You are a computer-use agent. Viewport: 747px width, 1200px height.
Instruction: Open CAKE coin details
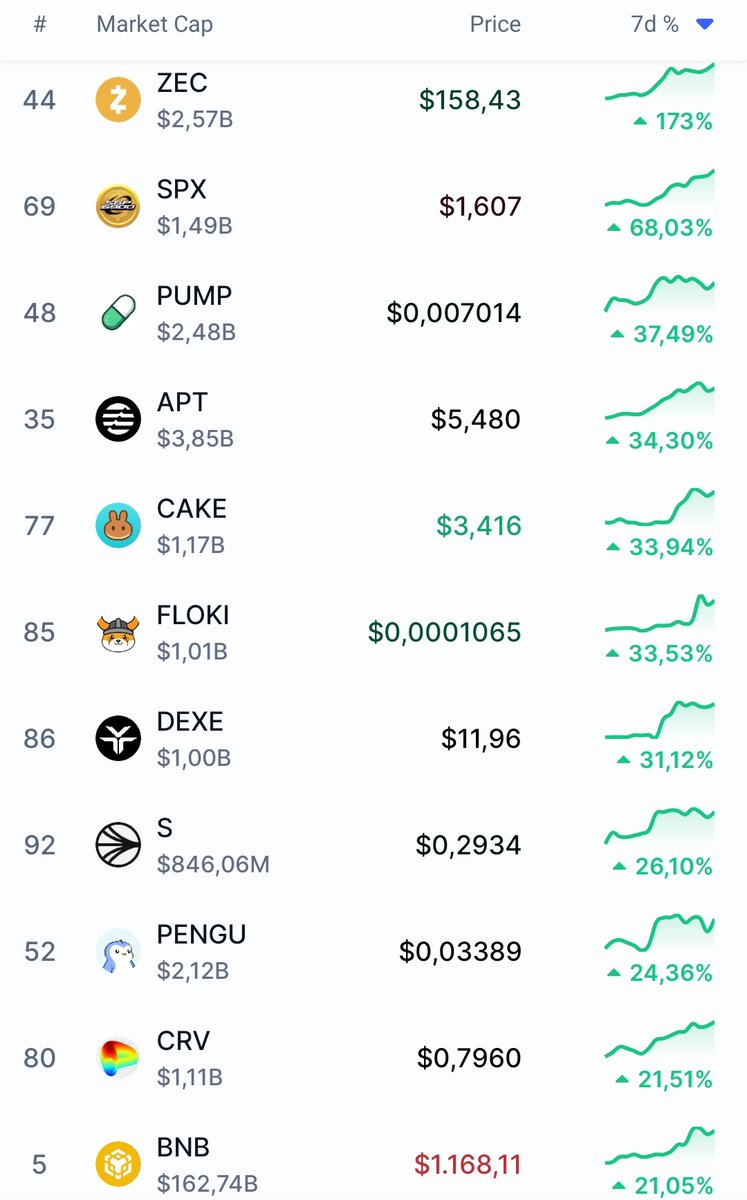click(x=191, y=509)
